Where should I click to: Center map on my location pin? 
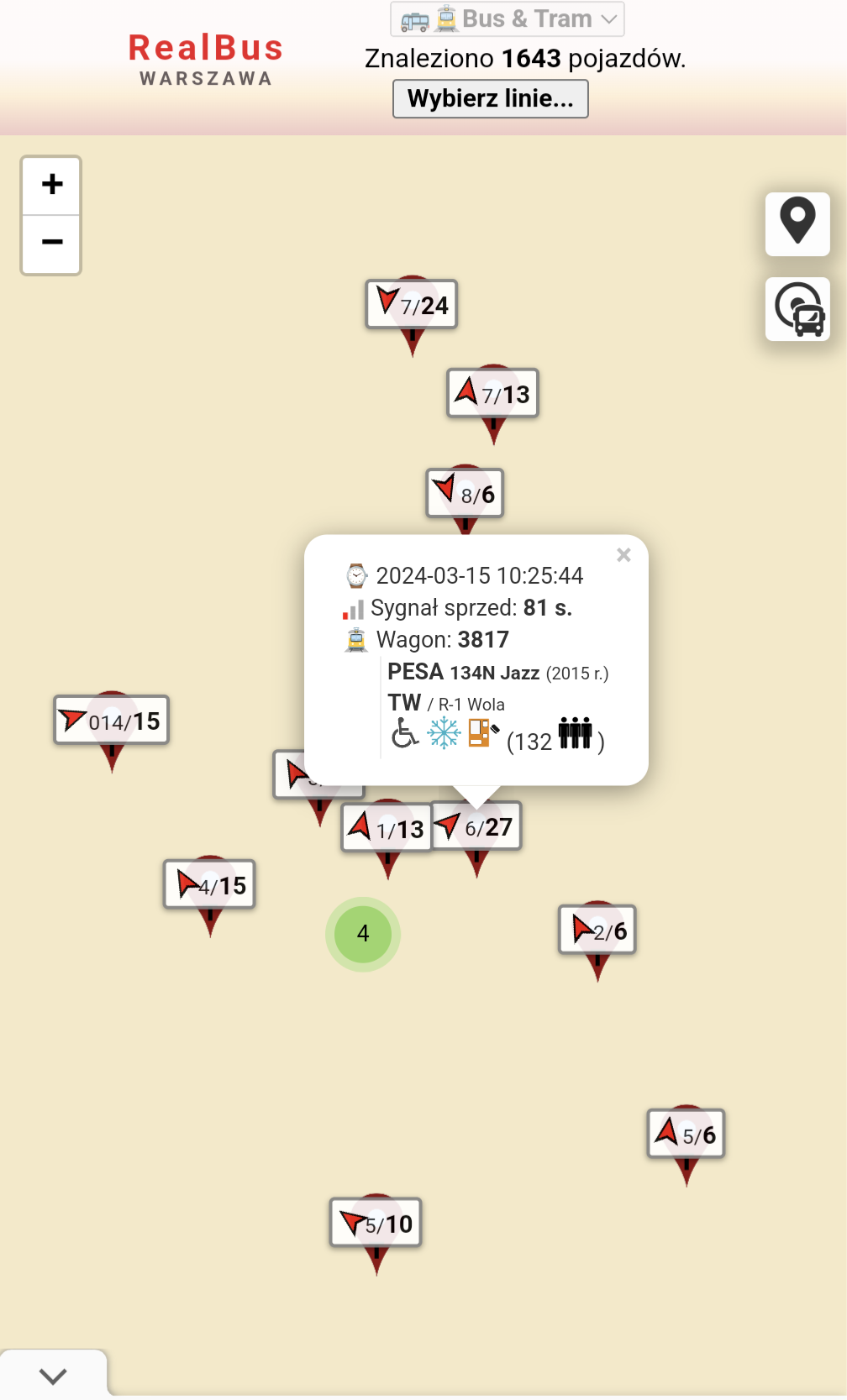click(797, 223)
